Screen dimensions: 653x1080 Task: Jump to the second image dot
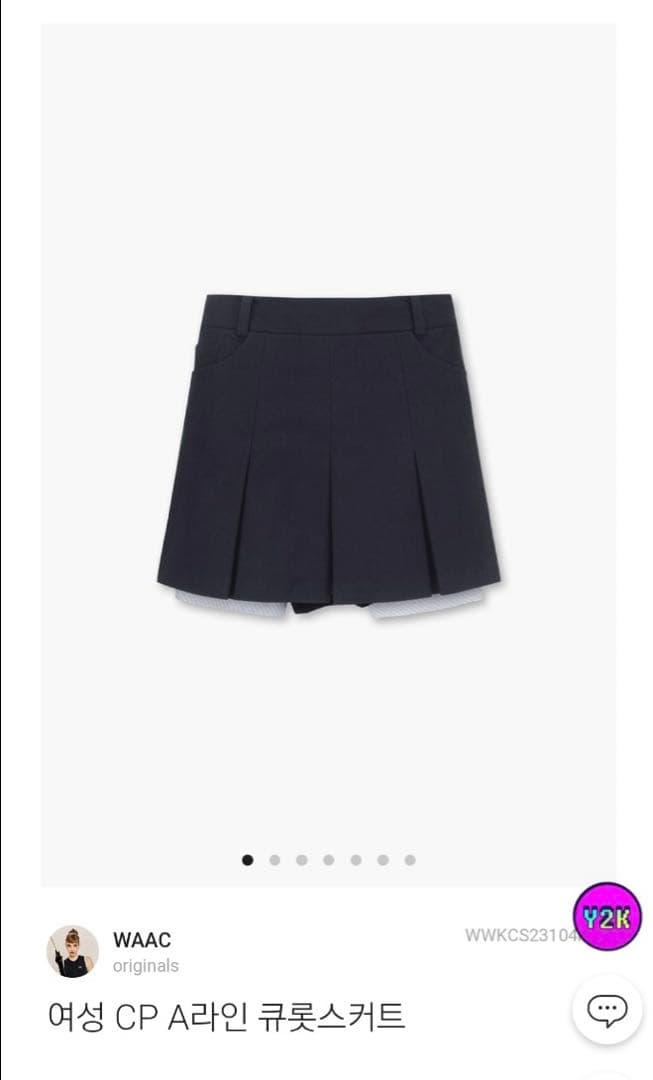275,860
